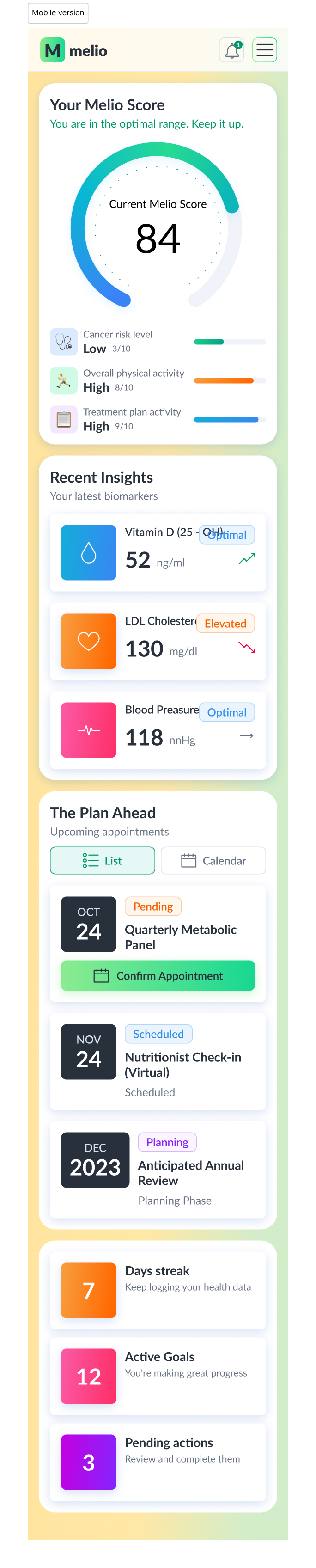The width and height of the screenshot is (316, 1568).
Task: Open the notifications bell
Action: click(x=231, y=50)
